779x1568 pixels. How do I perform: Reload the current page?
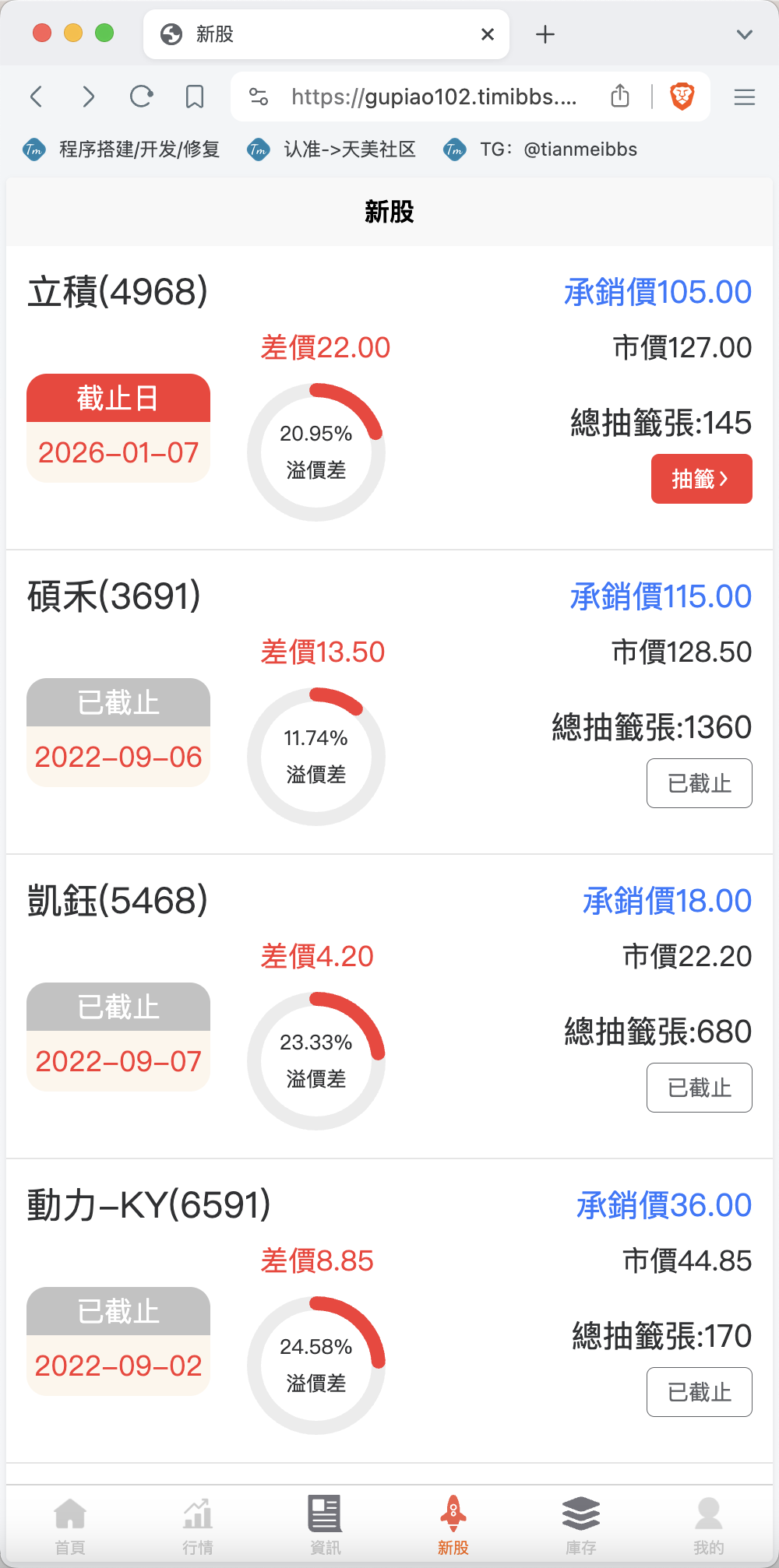pos(141,97)
